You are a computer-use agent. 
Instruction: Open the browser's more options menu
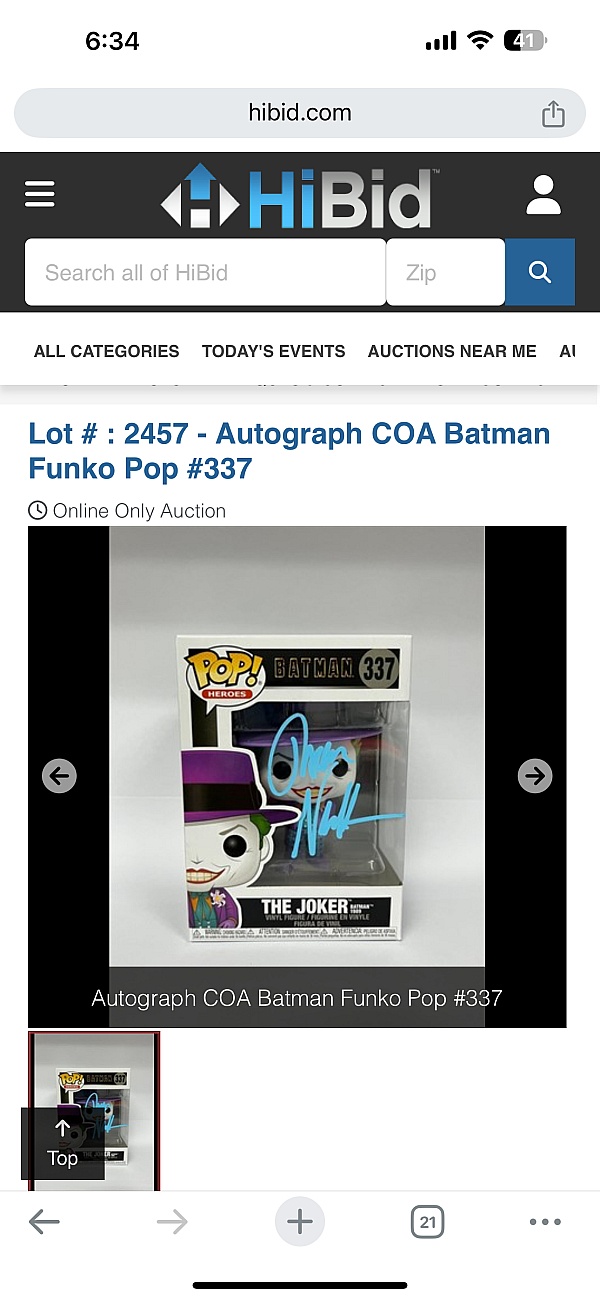click(x=545, y=1221)
